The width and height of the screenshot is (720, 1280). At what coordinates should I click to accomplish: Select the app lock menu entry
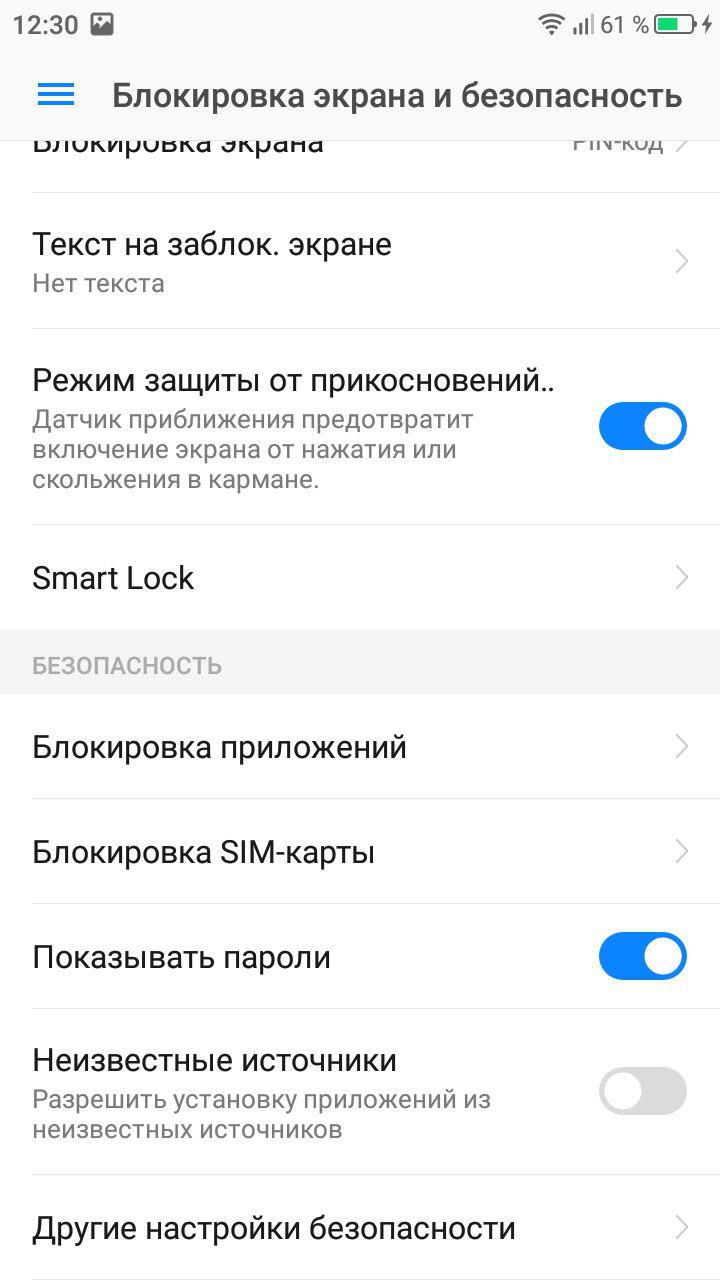click(x=220, y=746)
